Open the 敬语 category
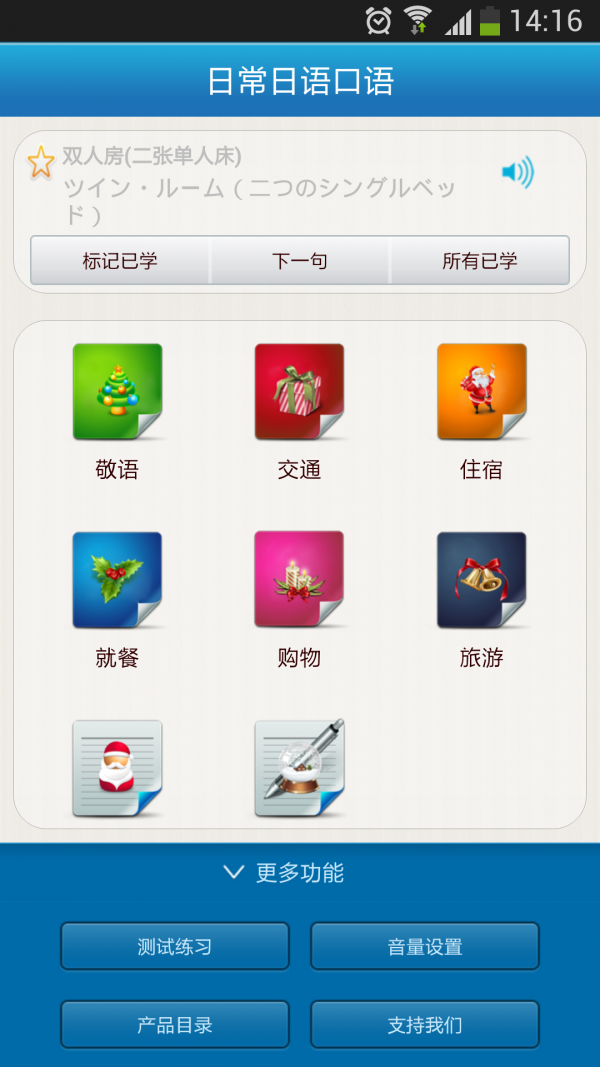The height and width of the screenshot is (1067, 600). click(x=117, y=393)
